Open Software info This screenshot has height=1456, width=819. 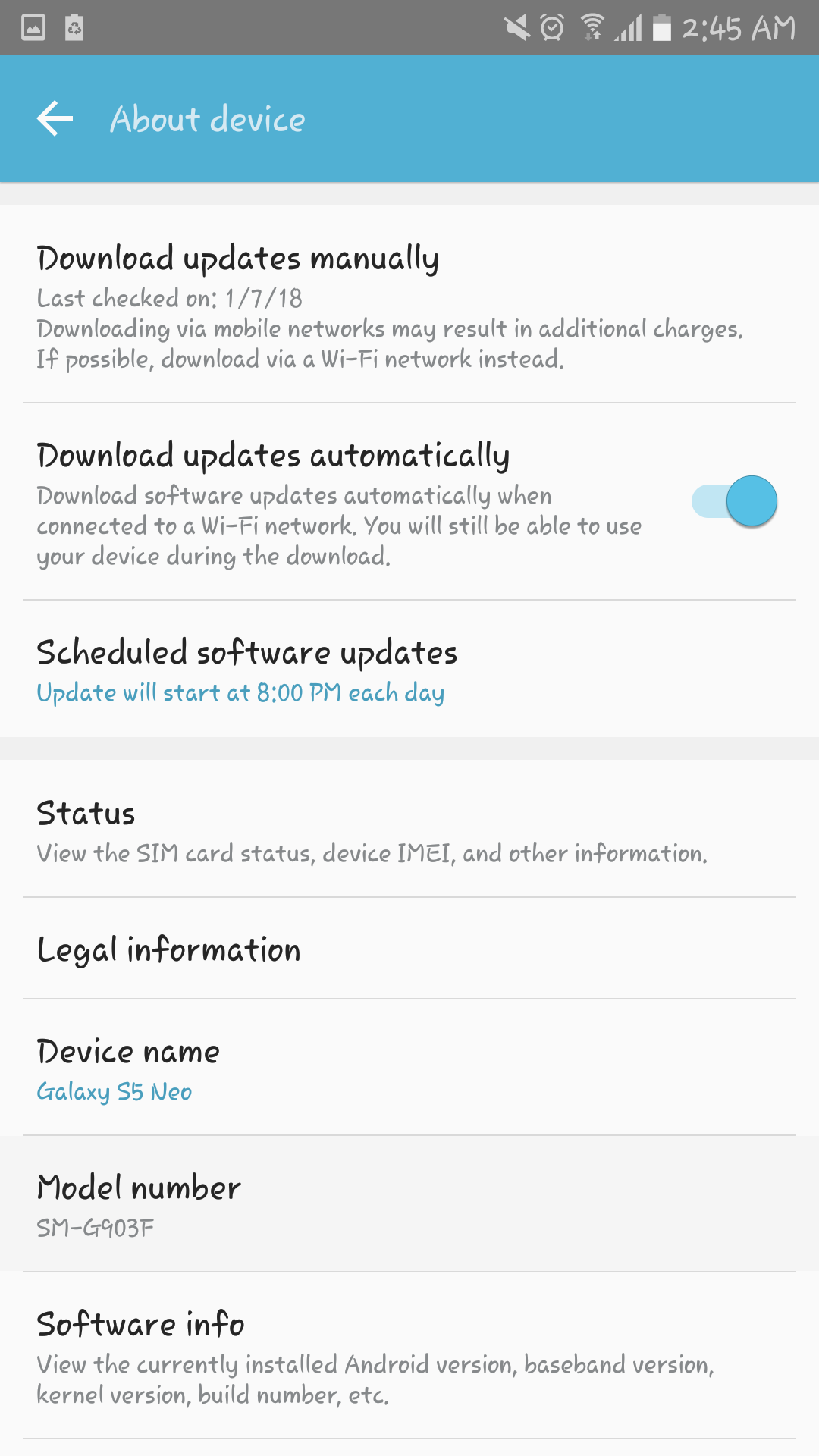tap(409, 1356)
